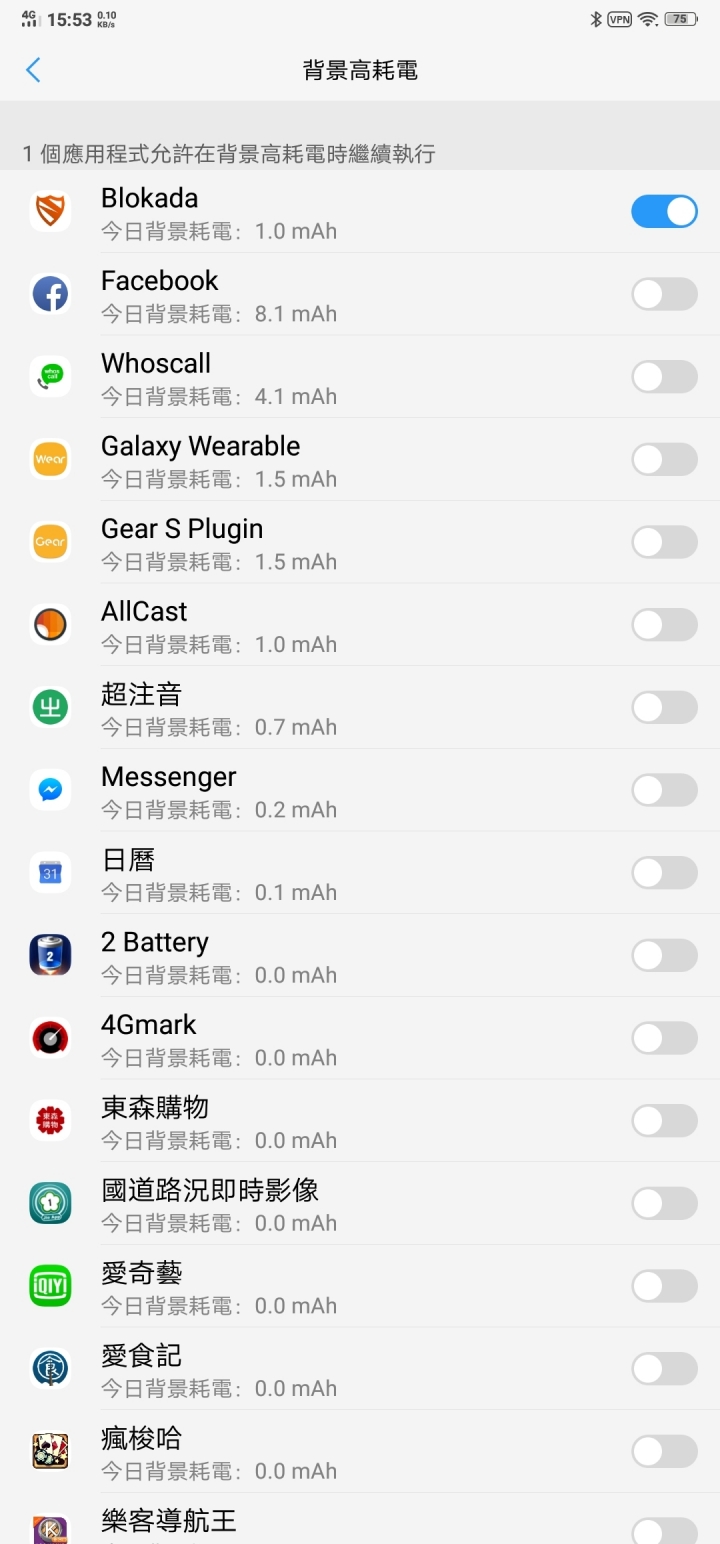The image size is (720, 1544).
Task: Turn on the 瘋梭哈 switch
Action: [x=664, y=1452]
